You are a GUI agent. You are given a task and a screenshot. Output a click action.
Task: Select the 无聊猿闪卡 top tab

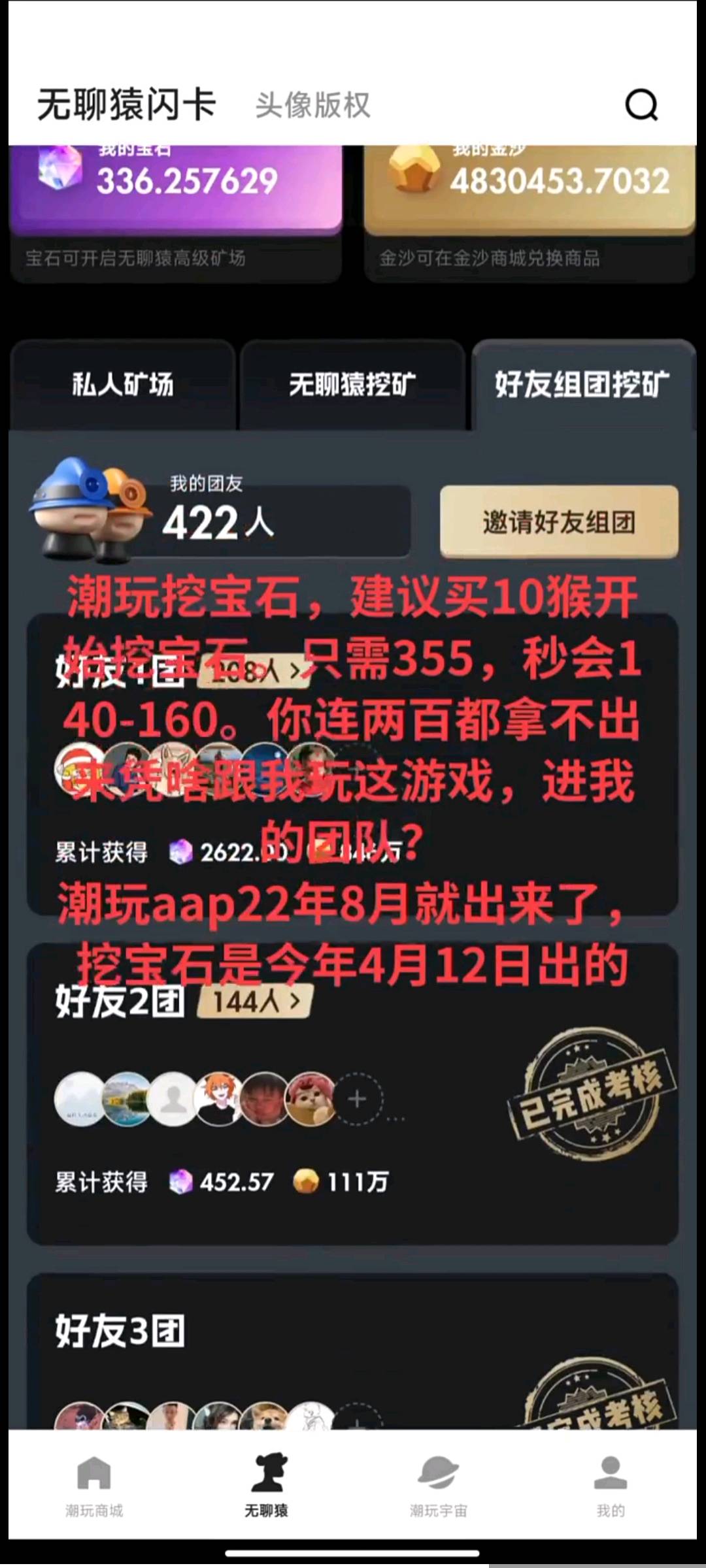click(x=126, y=105)
